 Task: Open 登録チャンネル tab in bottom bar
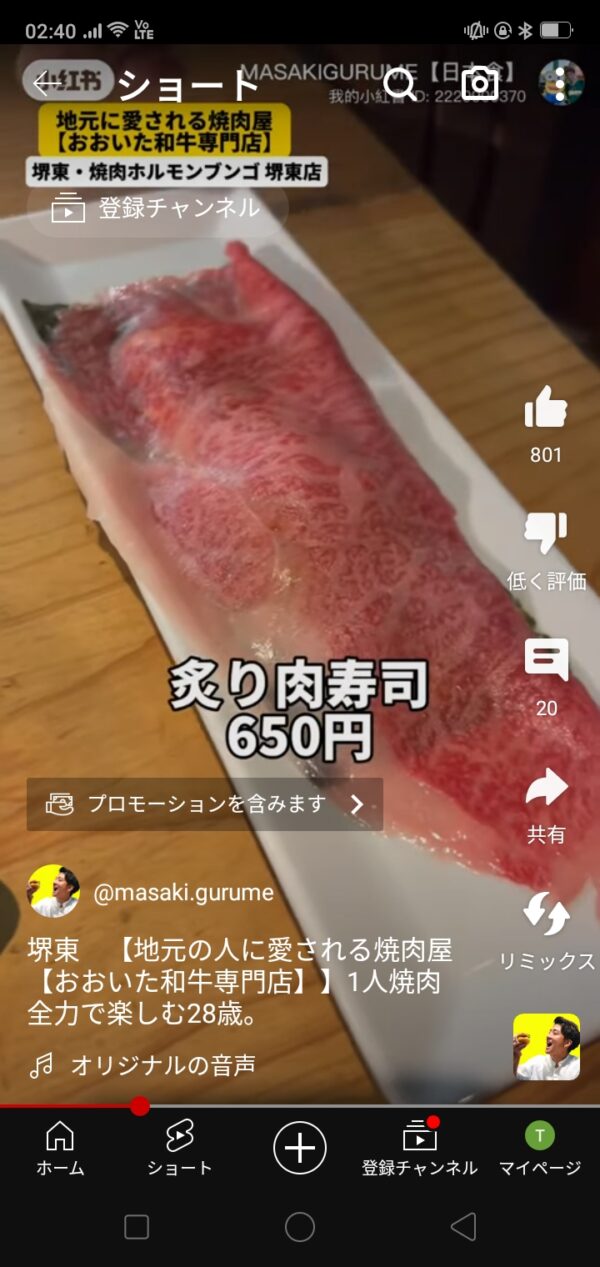(419, 1147)
